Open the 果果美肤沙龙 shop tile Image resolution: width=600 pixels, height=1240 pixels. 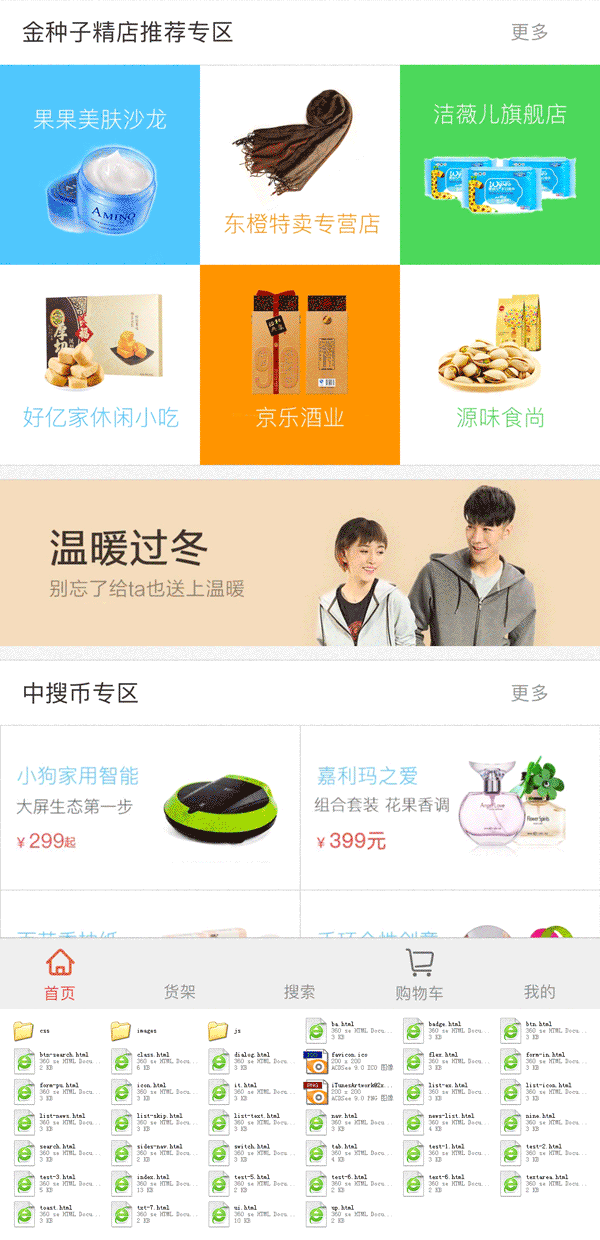click(100, 165)
